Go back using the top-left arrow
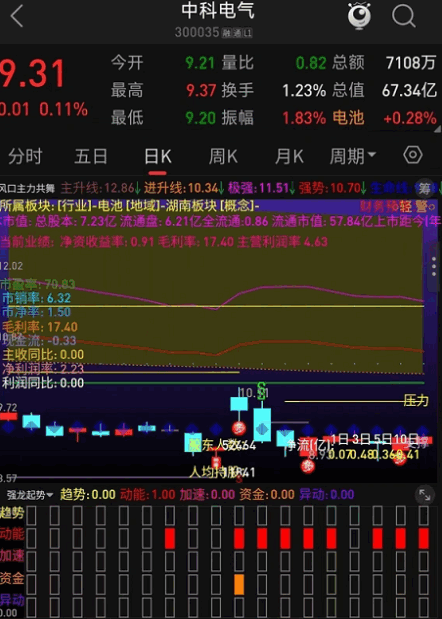This screenshot has height=619, width=442. point(17,17)
